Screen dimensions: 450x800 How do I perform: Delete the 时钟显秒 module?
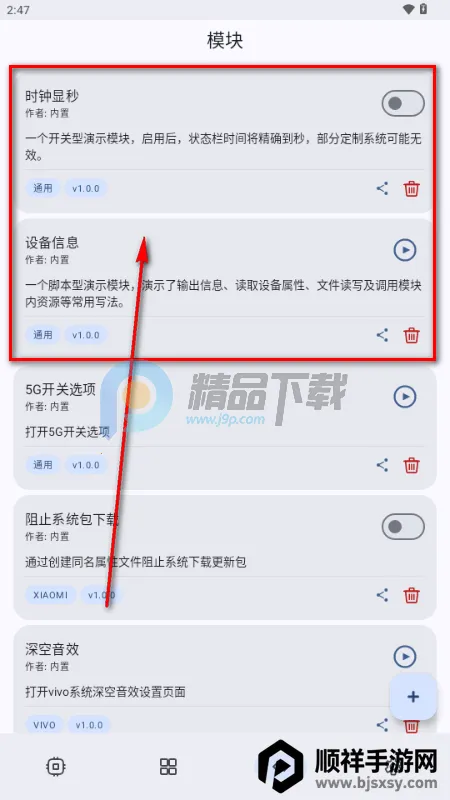[411, 189]
